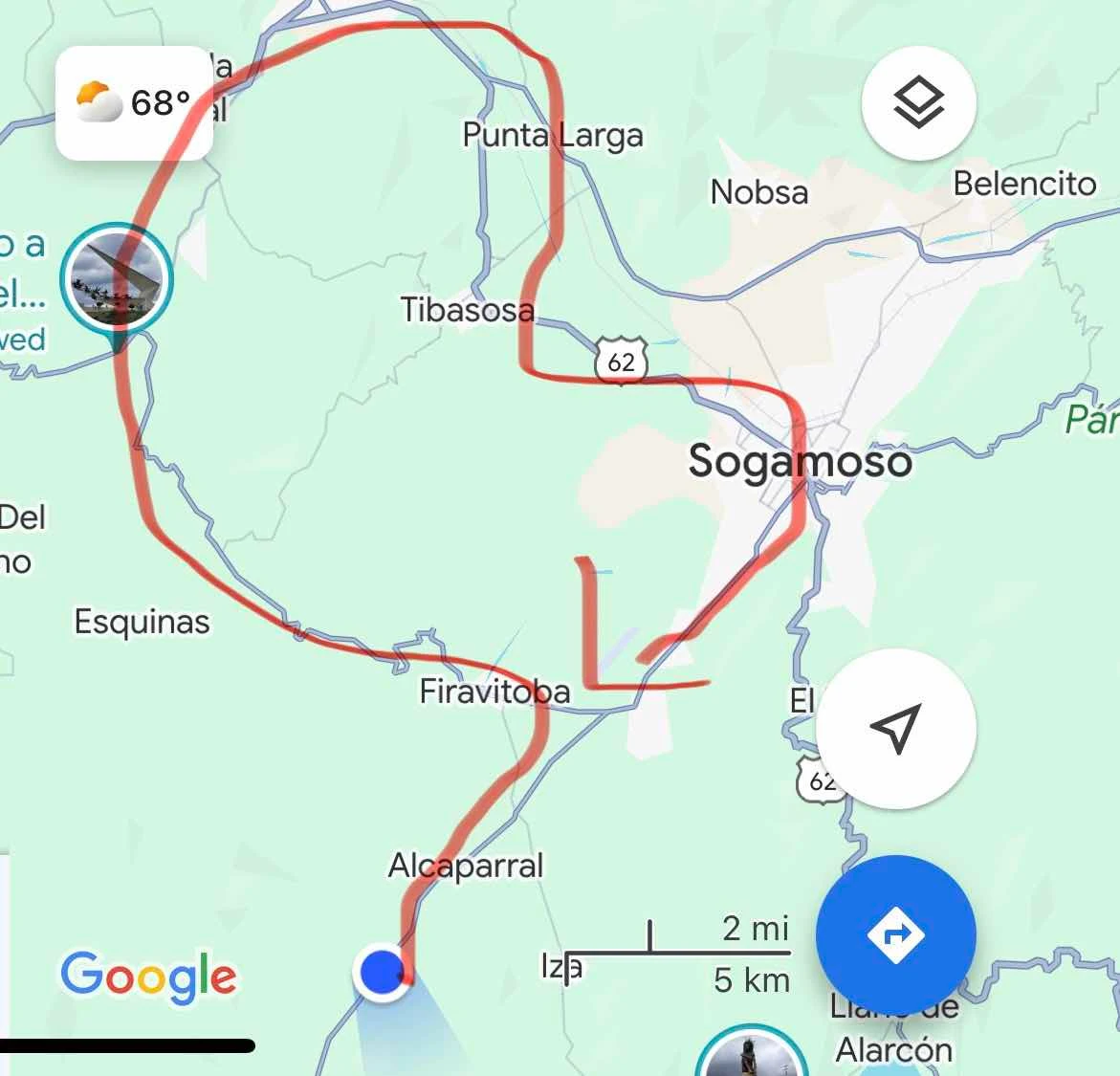Open the saved place photo pin

click(117, 279)
